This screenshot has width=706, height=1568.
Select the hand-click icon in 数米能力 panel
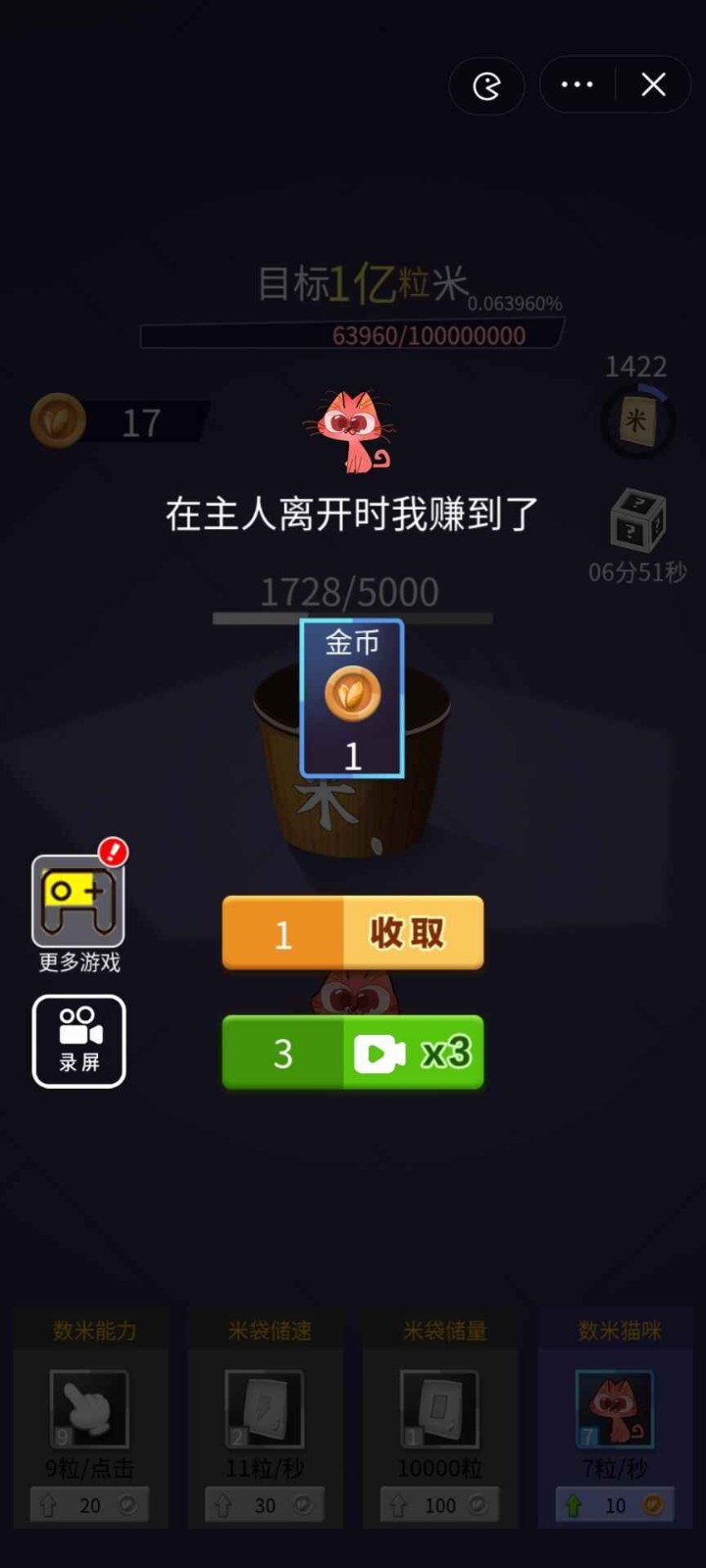coord(90,1409)
